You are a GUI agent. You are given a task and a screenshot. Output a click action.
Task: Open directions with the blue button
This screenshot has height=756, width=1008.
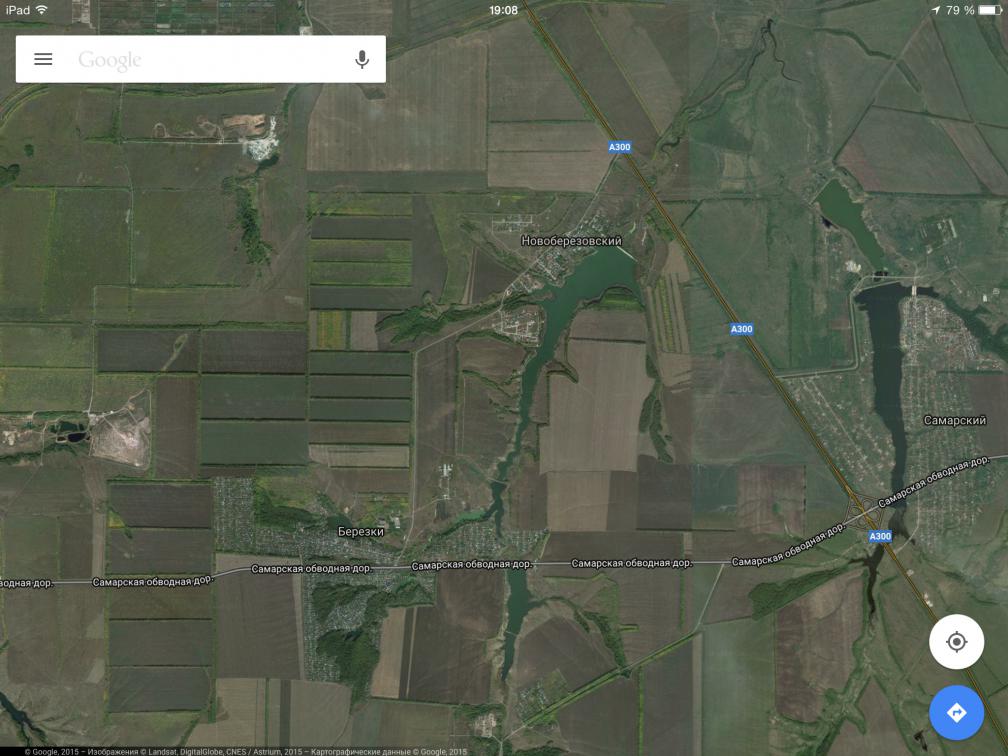(x=956, y=712)
